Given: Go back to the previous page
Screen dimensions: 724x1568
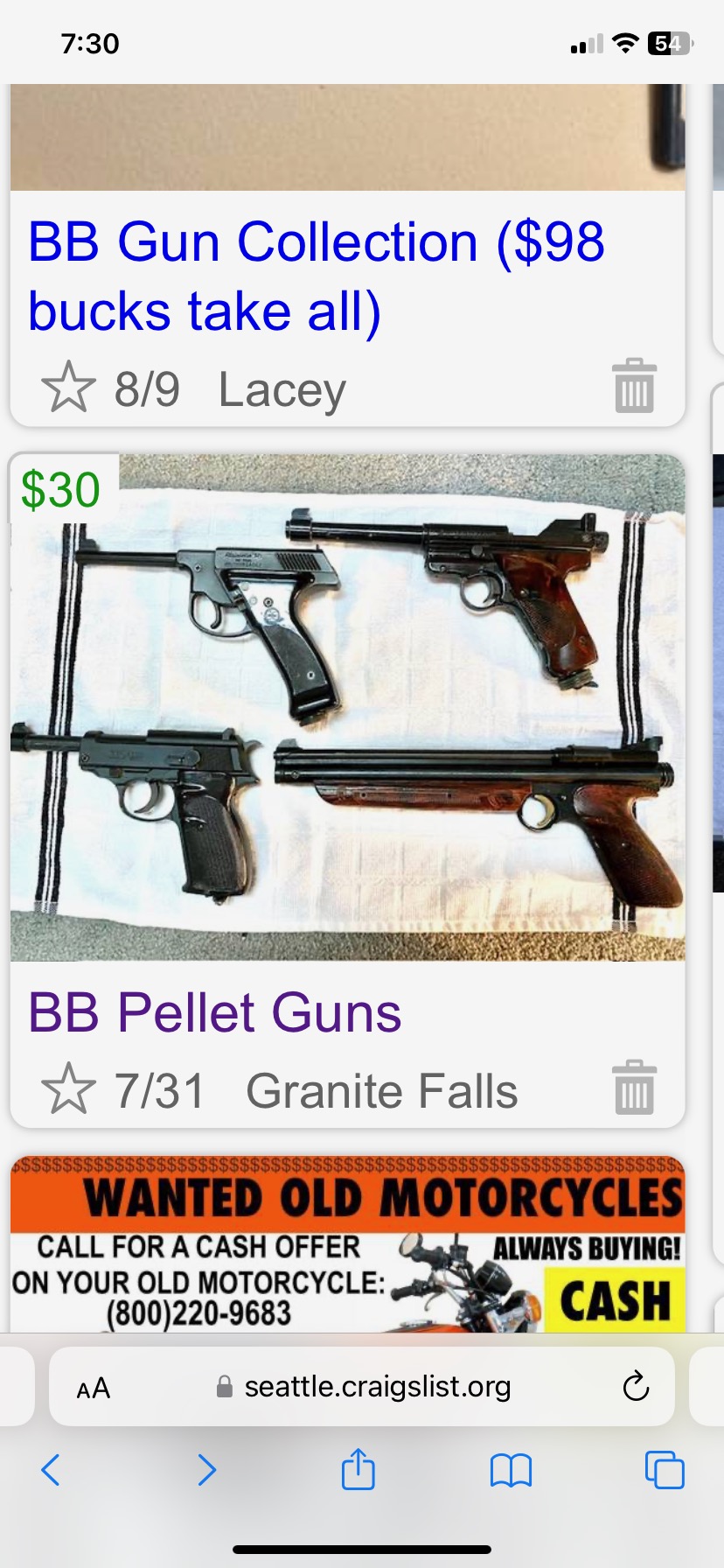Looking at the screenshot, I should click(52, 1470).
